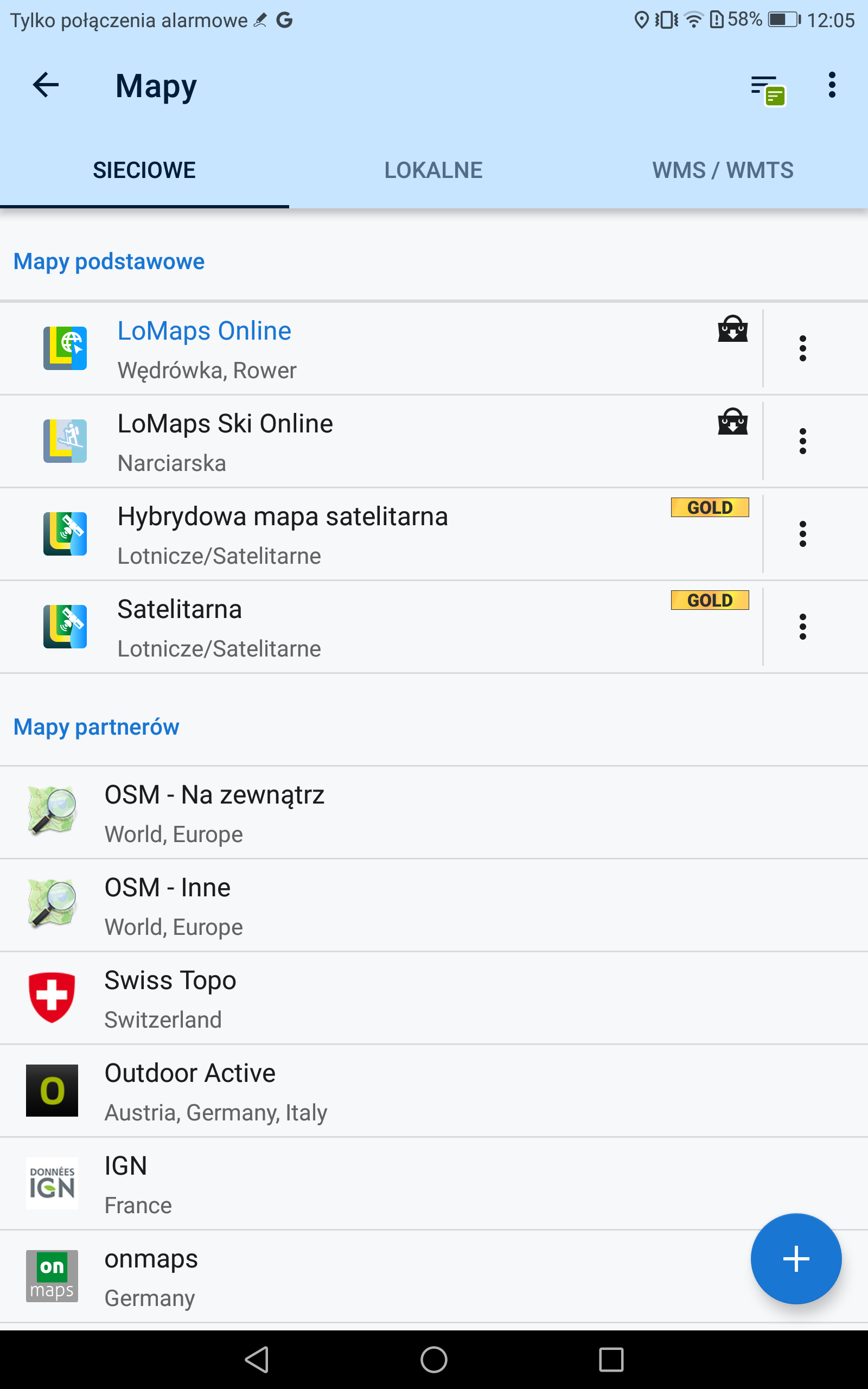Open OSM - Na zewnątrz maps
The width and height of the screenshot is (868, 1389).
(x=344, y=813)
